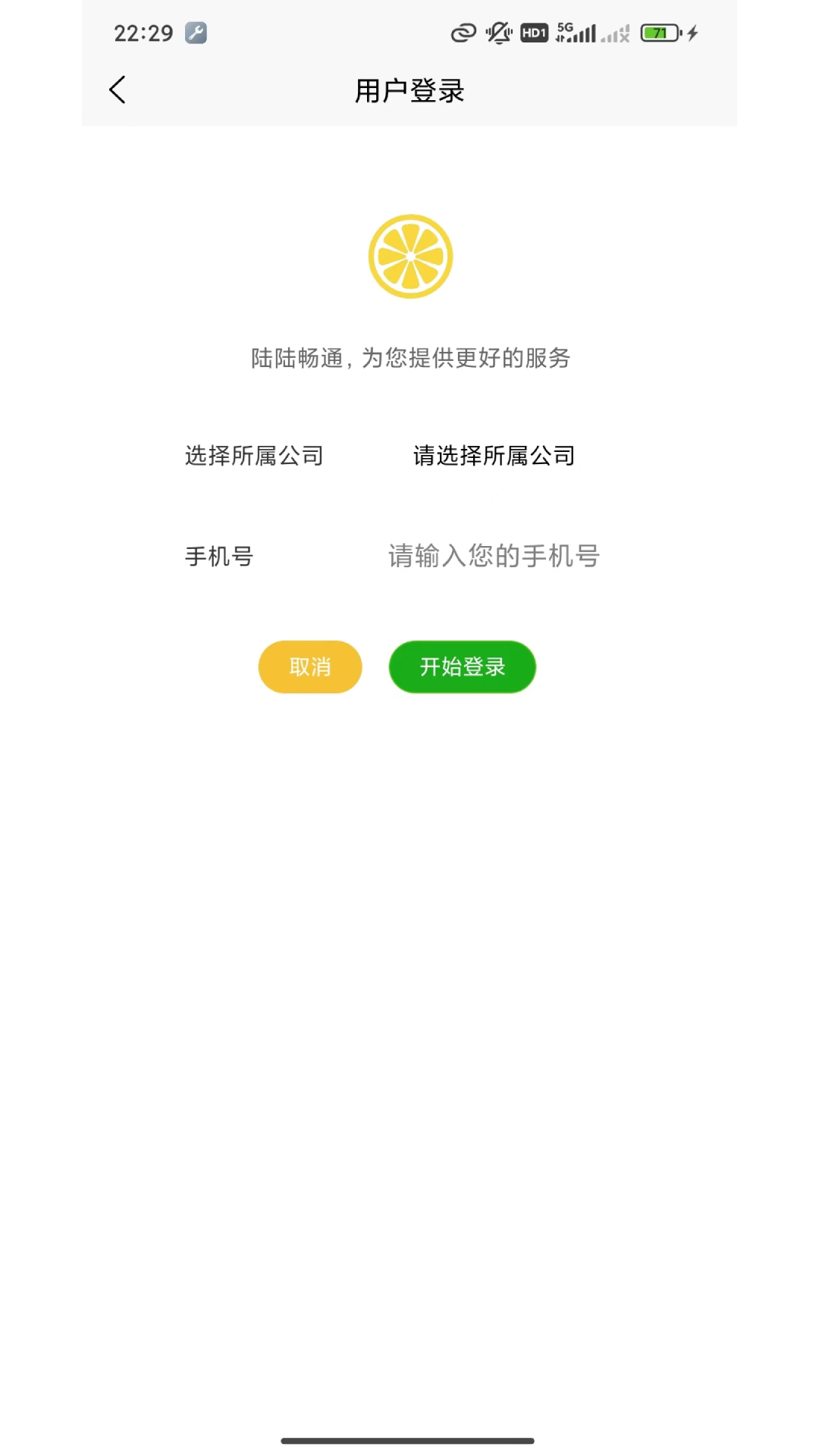The width and height of the screenshot is (819, 1456).
Task: Tap the yellow 取消 button
Action: tap(310, 667)
